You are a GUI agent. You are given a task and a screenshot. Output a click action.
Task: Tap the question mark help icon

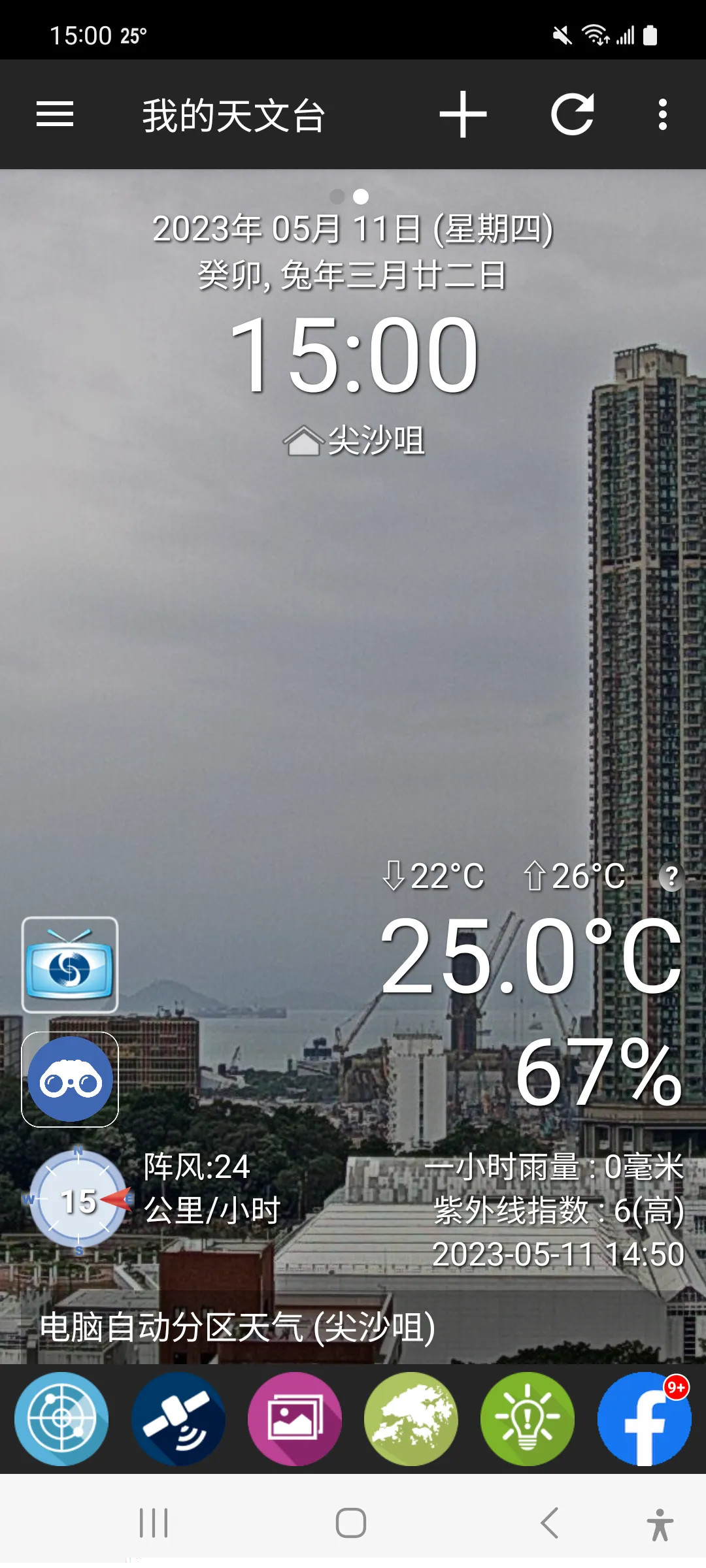671,877
